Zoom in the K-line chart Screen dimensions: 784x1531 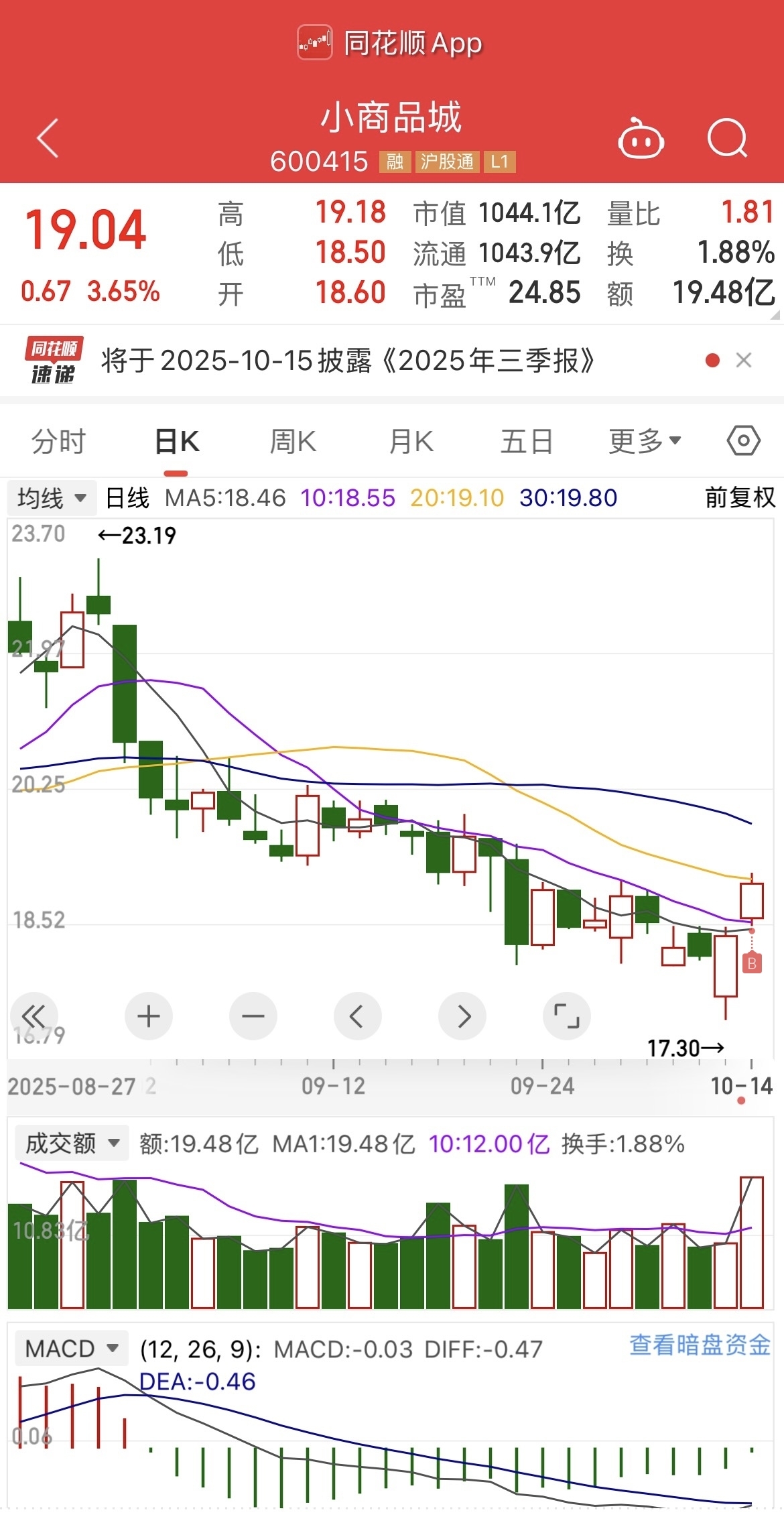(149, 1016)
